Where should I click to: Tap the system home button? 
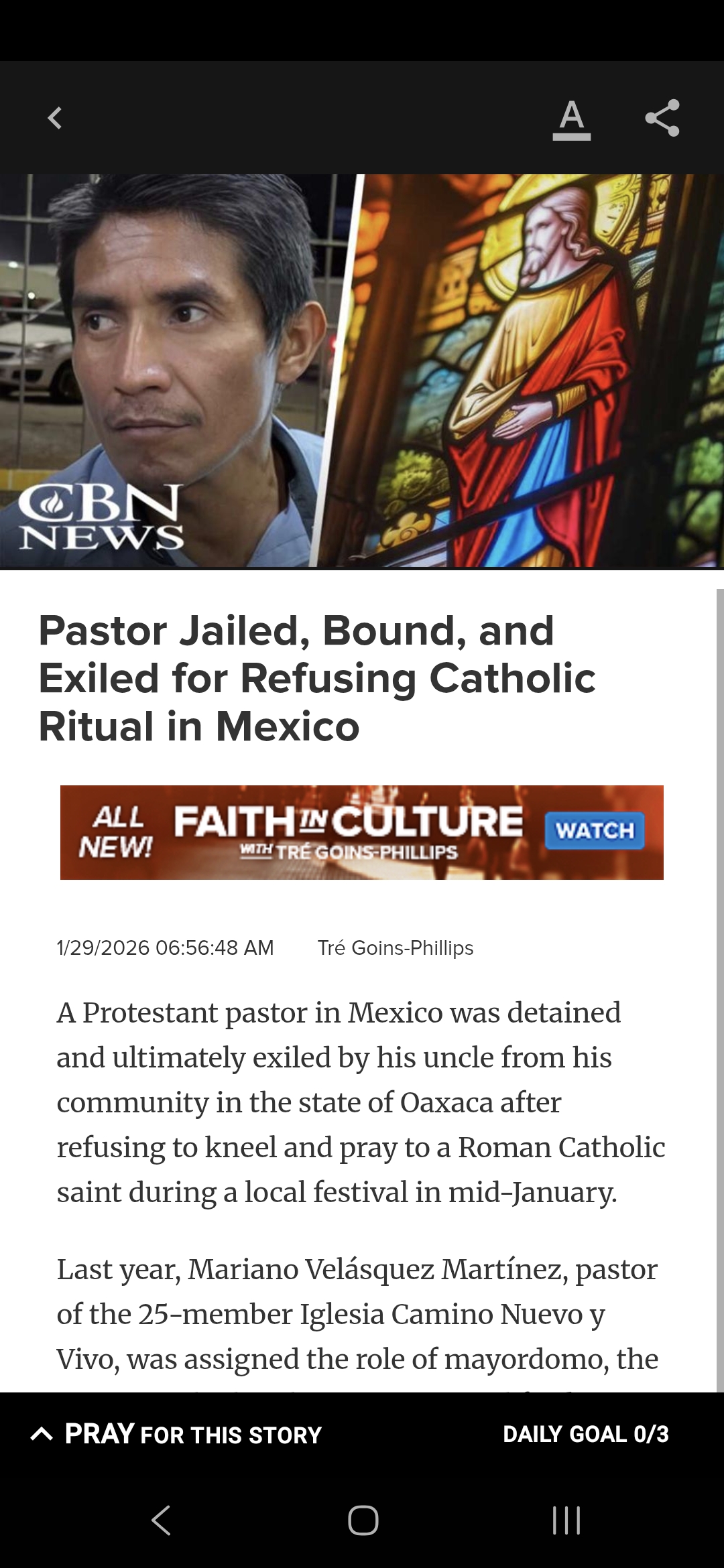[363, 1520]
